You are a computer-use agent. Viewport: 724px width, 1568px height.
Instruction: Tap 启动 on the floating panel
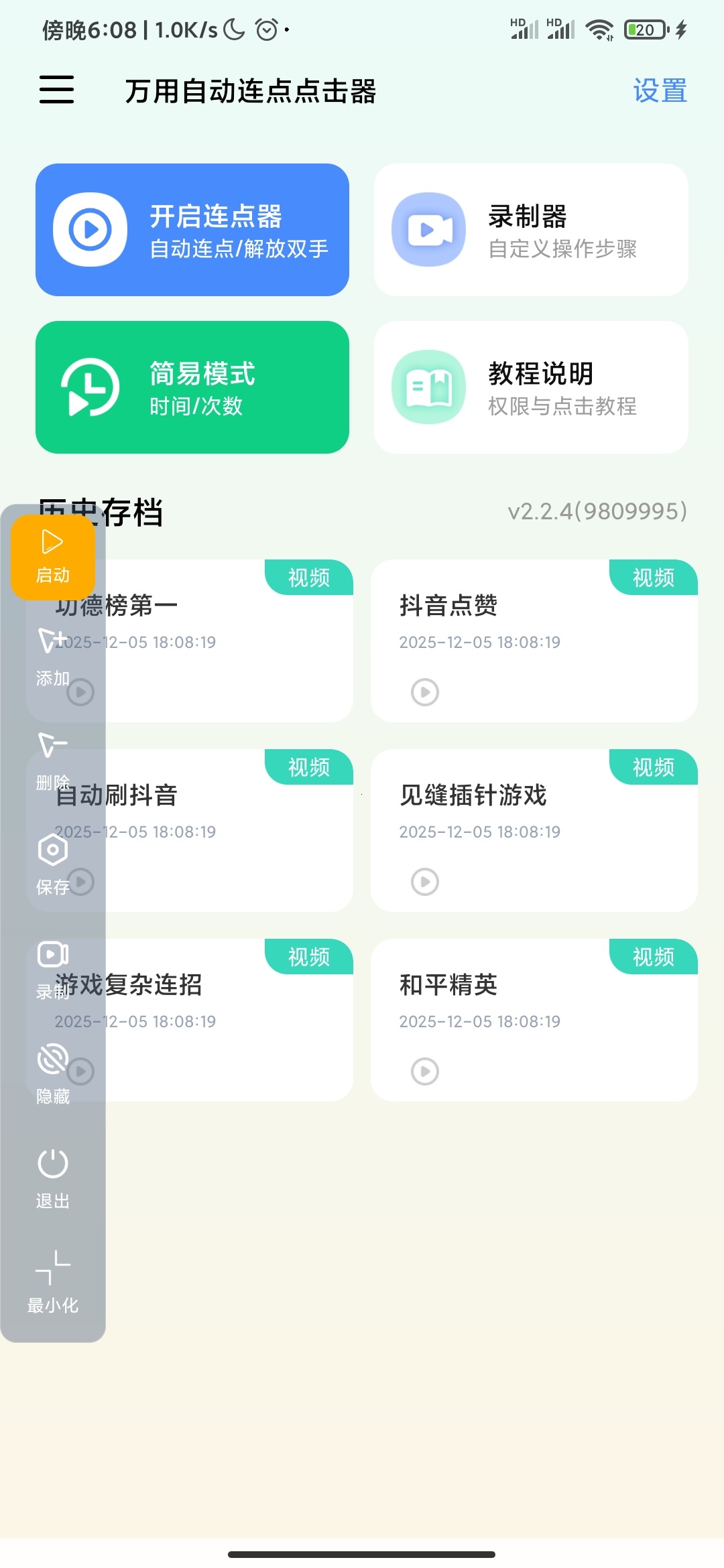tap(53, 556)
